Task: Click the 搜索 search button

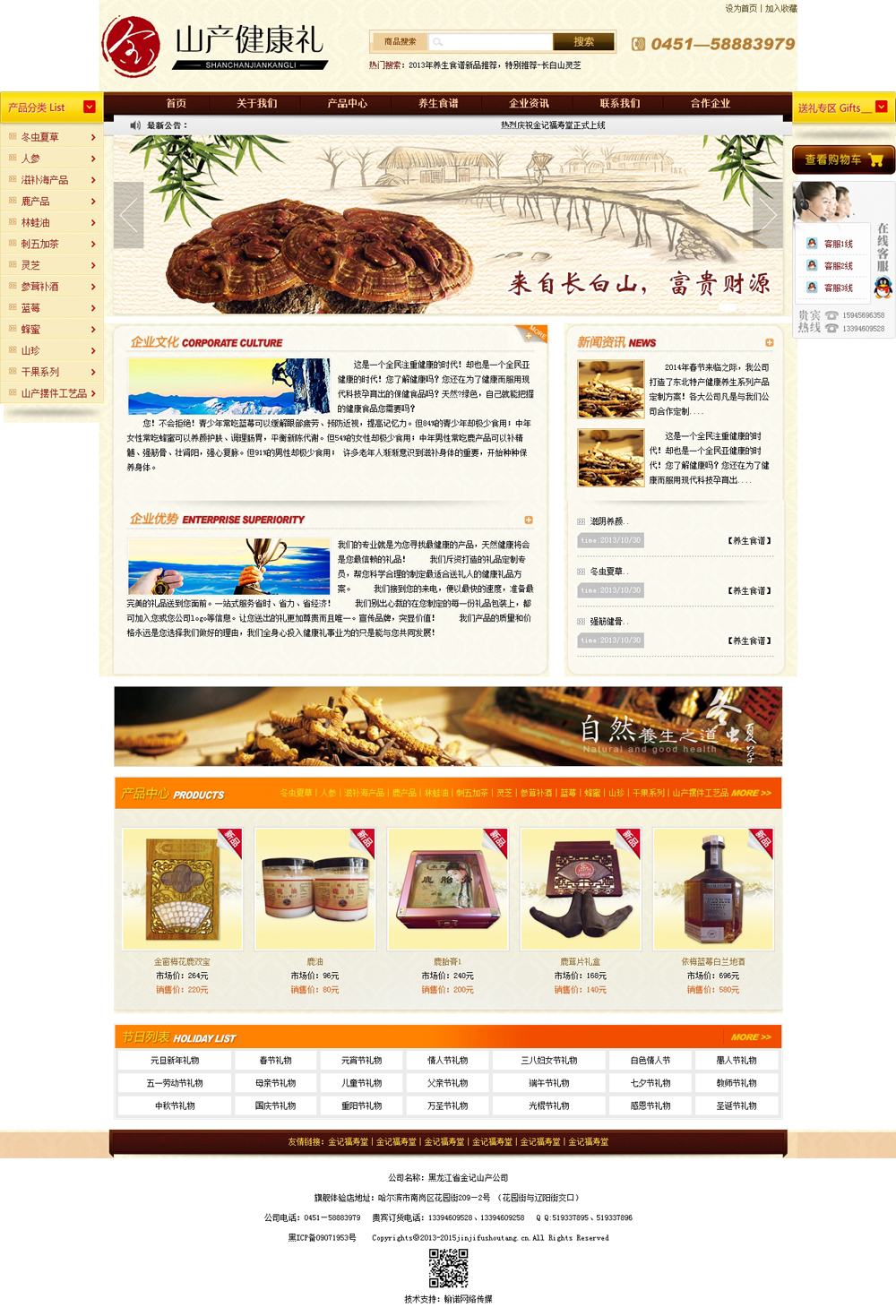Action: pyautogui.click(x=583, y=41)
